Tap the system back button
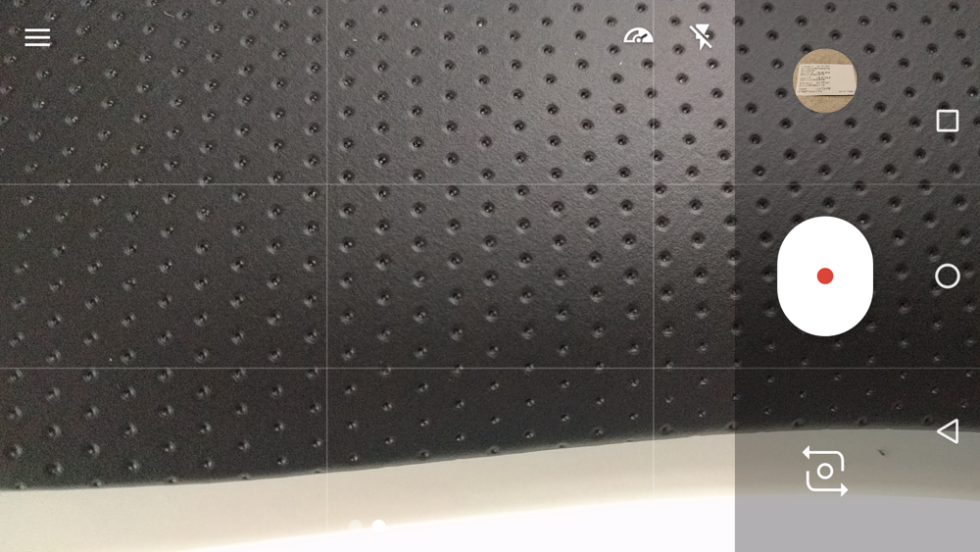This screenshot has height=552, width=980. (947, 431)
